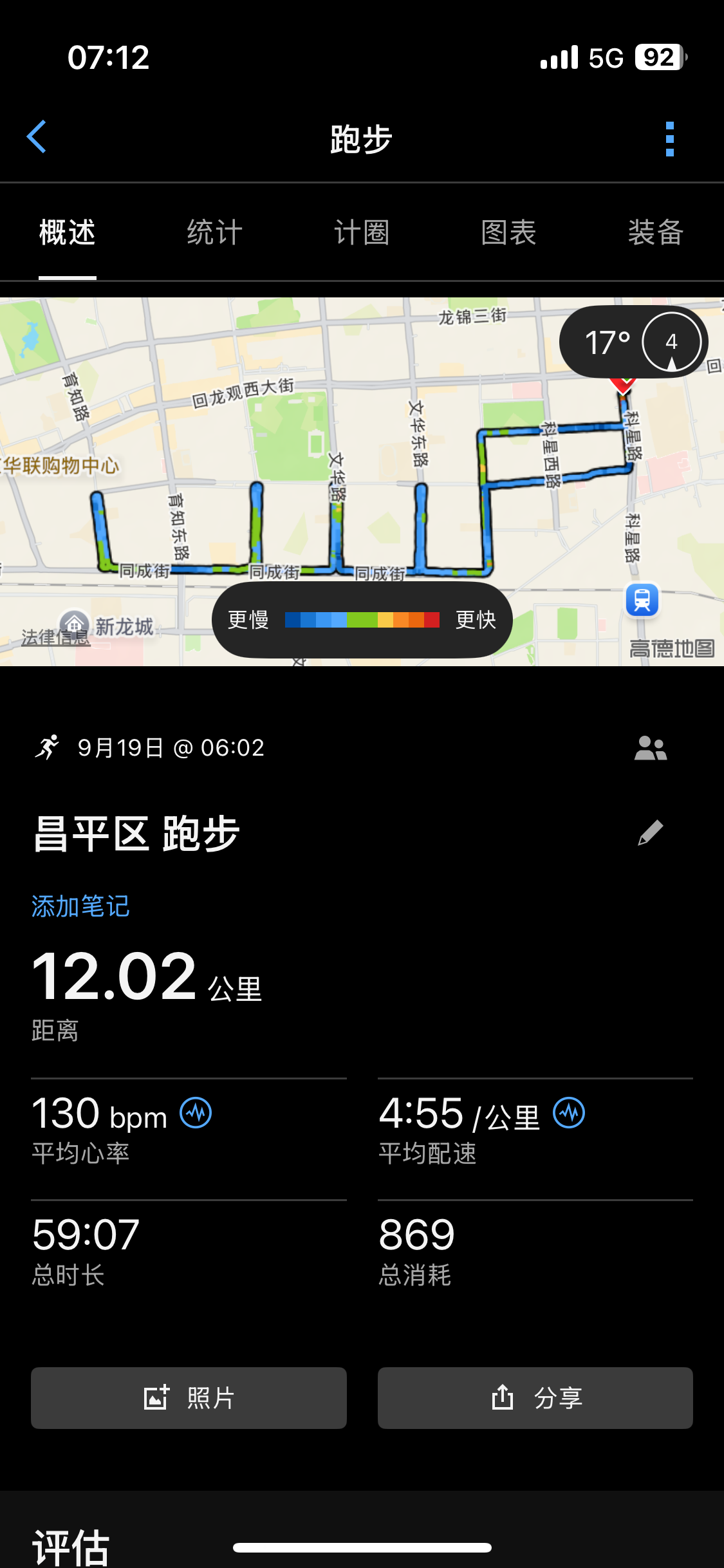The image size is (724, 1568).
Task: Tap the info icon beside 130 bpm
Action: pos(196,1113)
